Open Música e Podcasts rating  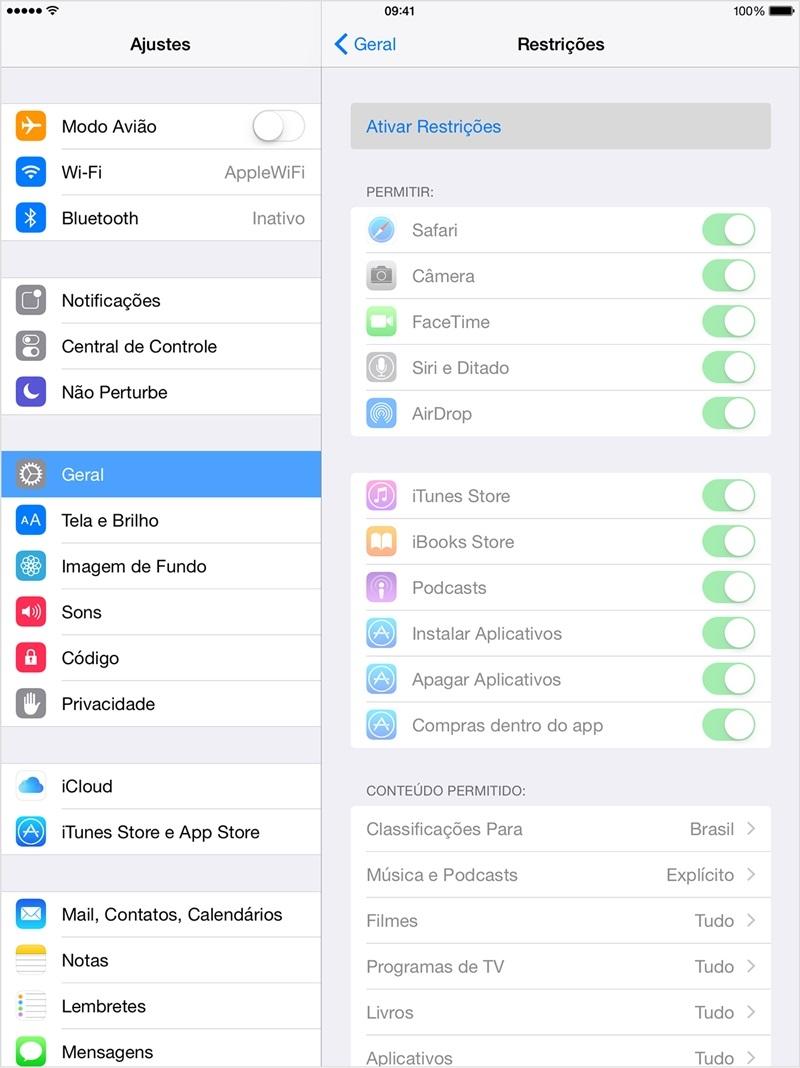click(560, 875)
